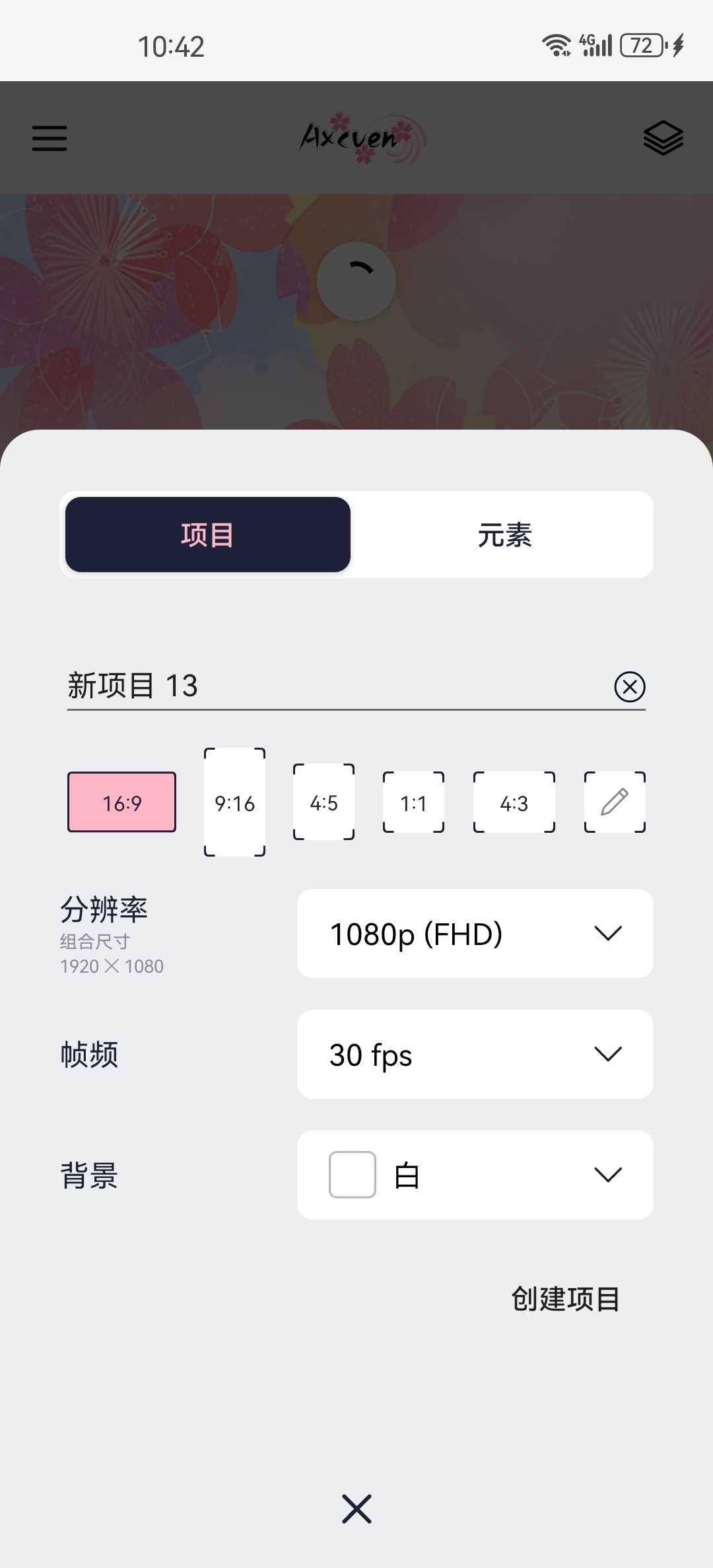Select the 1:1 square ratio

pyautogui.click(x=413, y=802)
